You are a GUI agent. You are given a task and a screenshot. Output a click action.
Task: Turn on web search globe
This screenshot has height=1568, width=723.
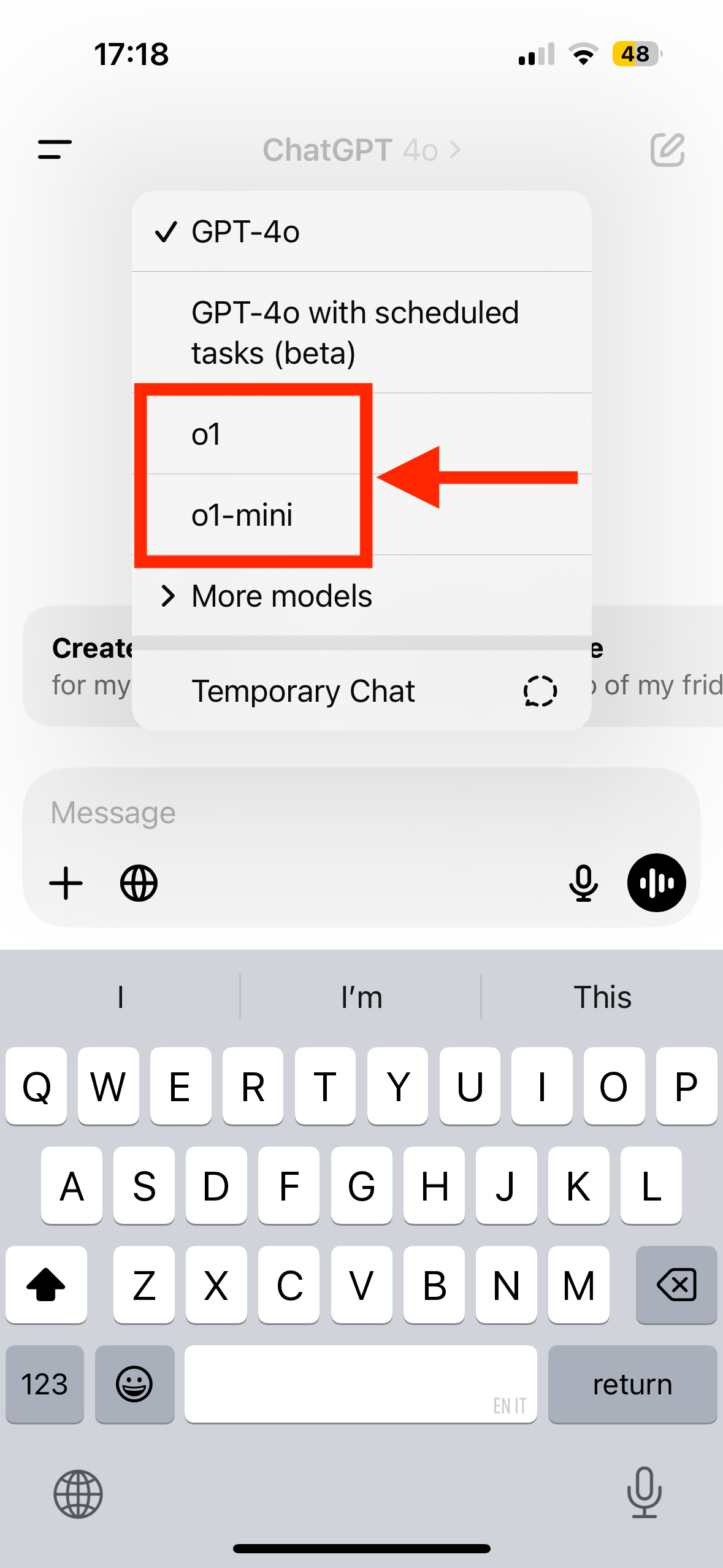point(139,883)
